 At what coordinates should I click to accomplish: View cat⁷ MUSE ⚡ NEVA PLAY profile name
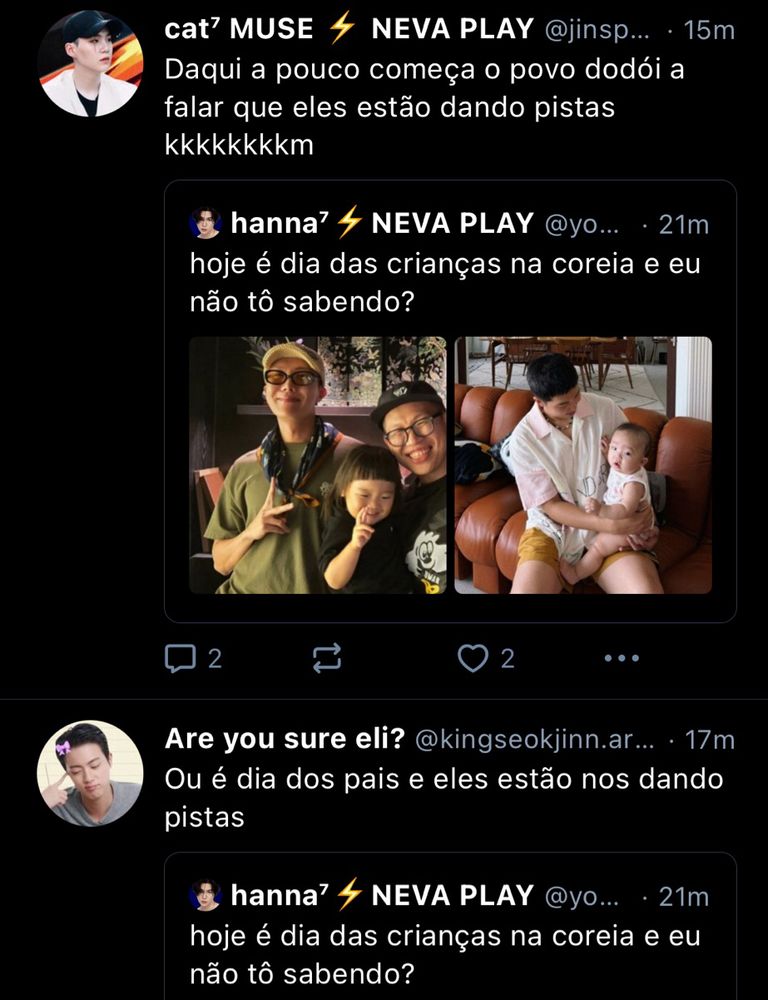350,30
